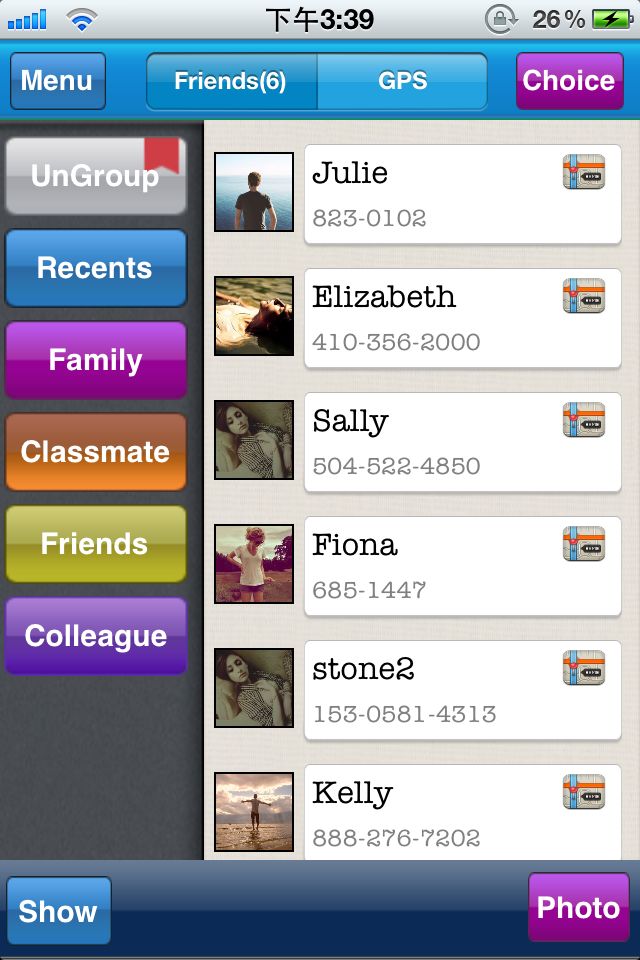Open Julie's contact card

(x=430, y=194)
